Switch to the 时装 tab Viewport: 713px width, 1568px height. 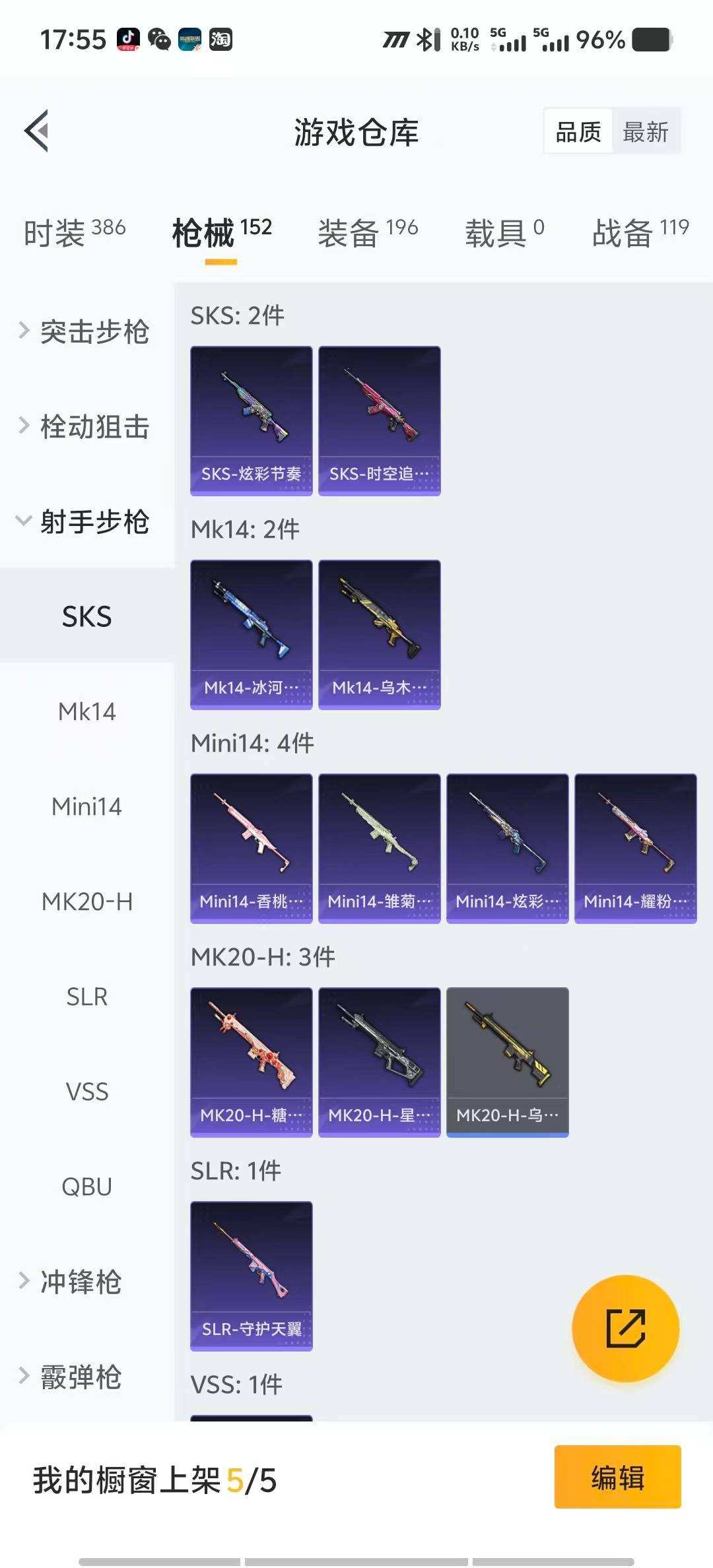74,232
